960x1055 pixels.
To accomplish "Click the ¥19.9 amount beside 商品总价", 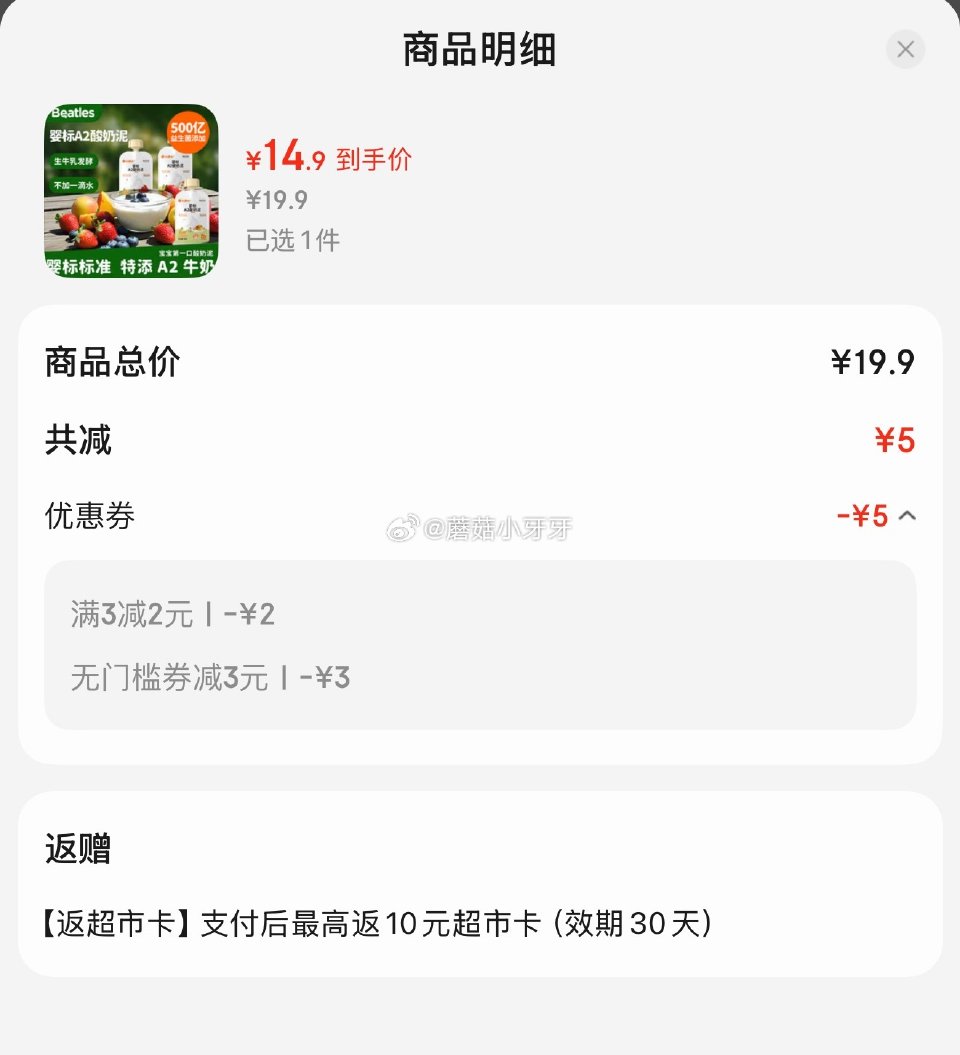I will click(x=872, y=362).
